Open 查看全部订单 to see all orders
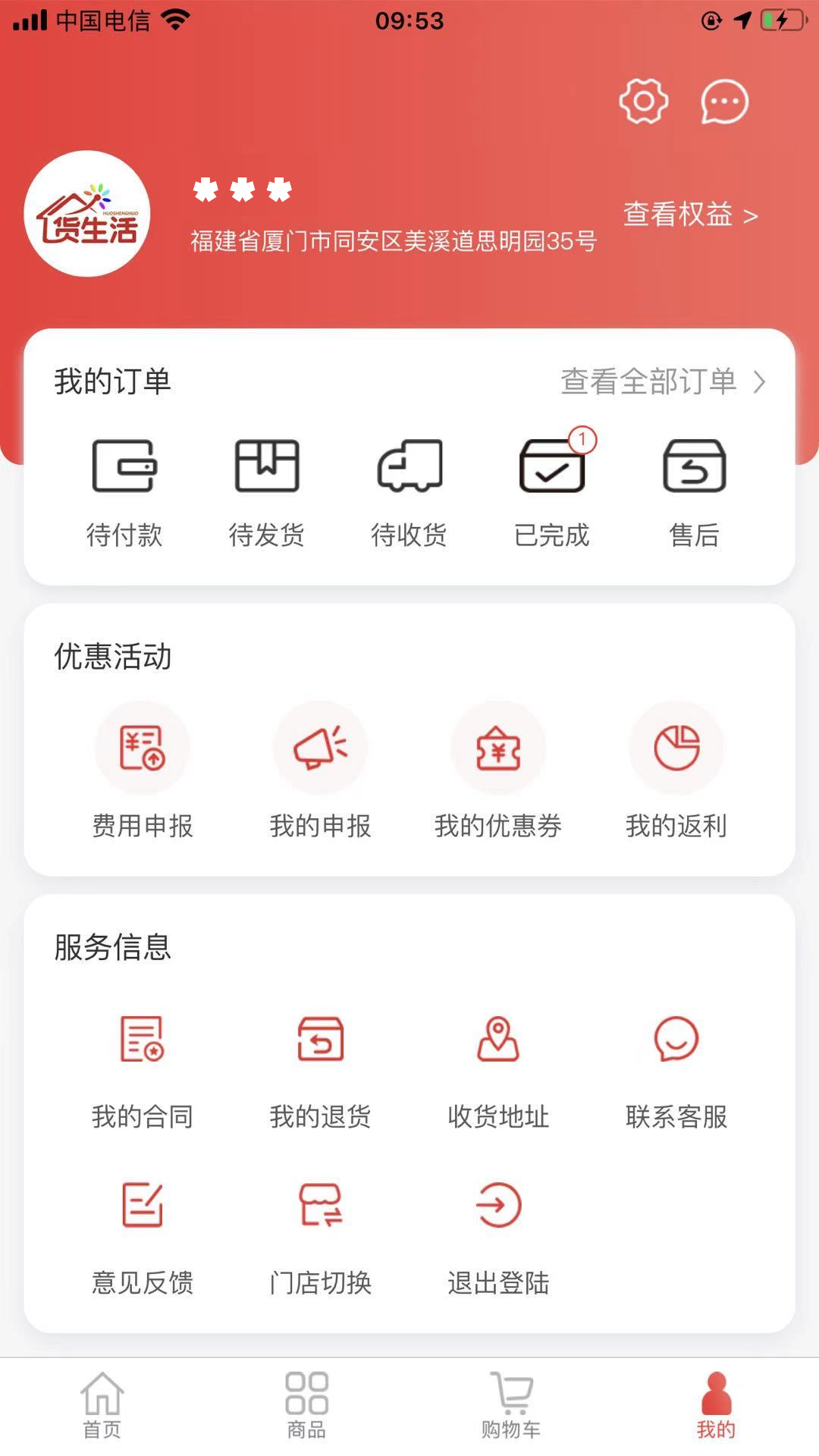 (663, 381)
